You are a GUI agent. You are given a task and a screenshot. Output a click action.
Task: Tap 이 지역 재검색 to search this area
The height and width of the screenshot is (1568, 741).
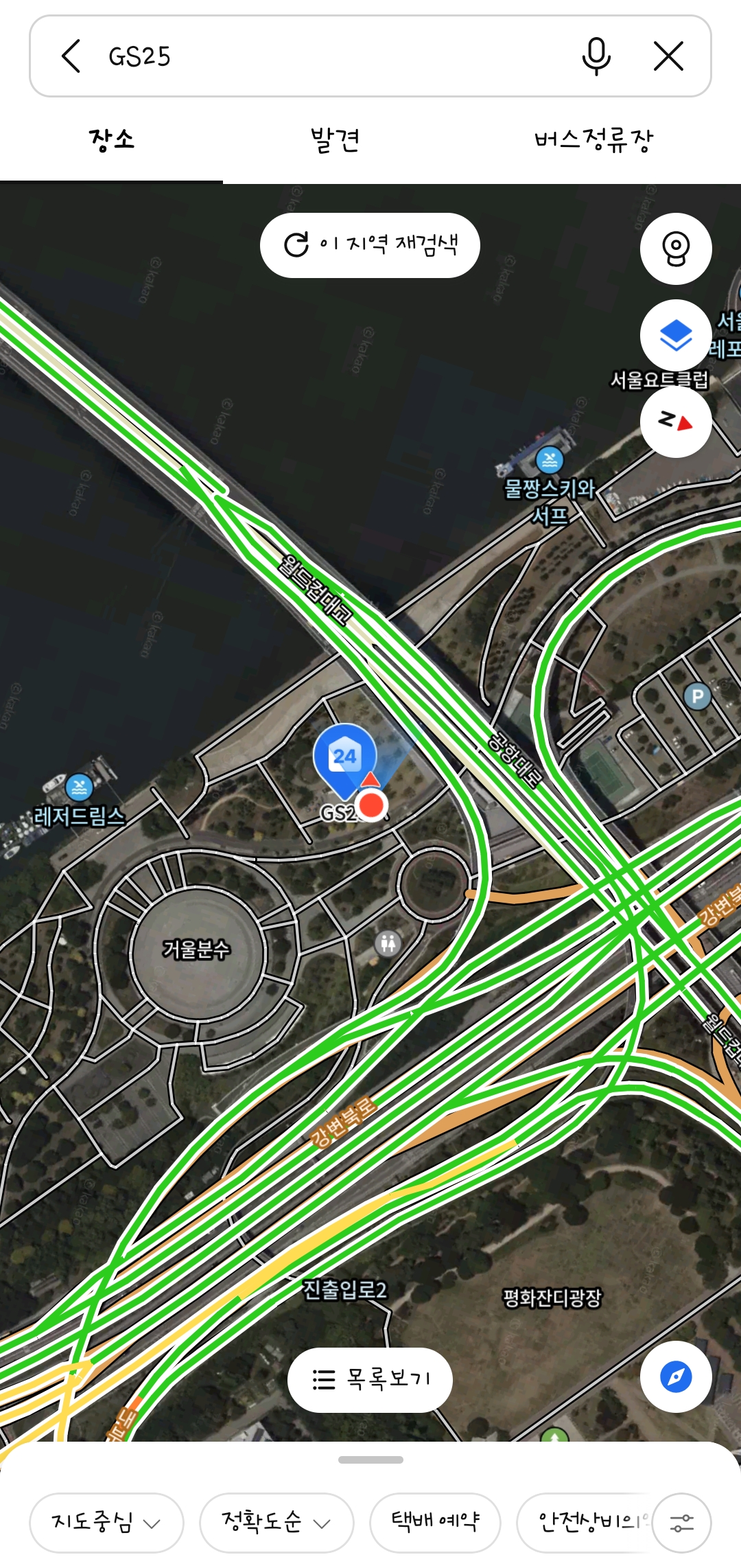[370, 245]
